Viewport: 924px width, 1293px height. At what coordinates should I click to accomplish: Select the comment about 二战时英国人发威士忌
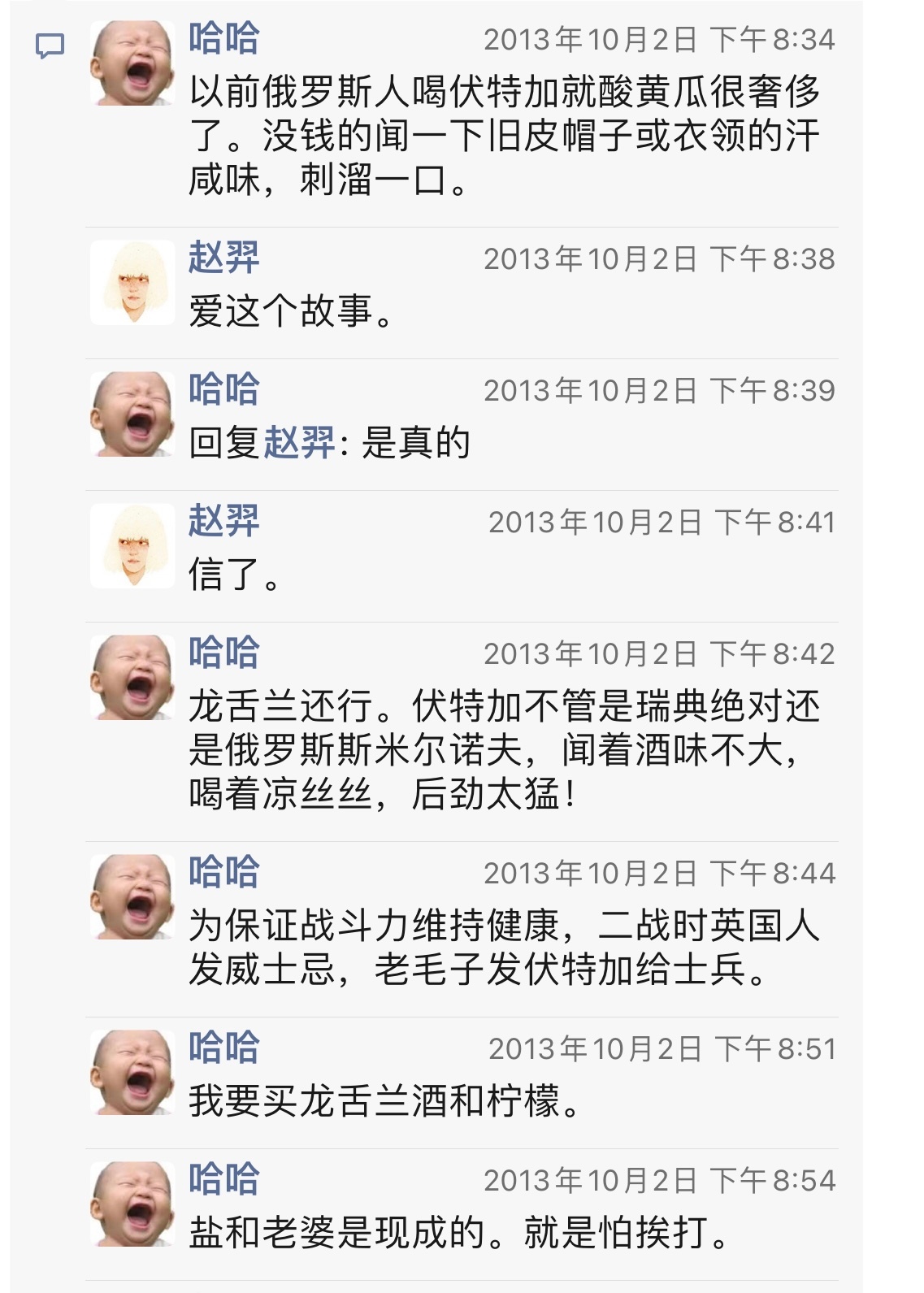click(504, 947)
